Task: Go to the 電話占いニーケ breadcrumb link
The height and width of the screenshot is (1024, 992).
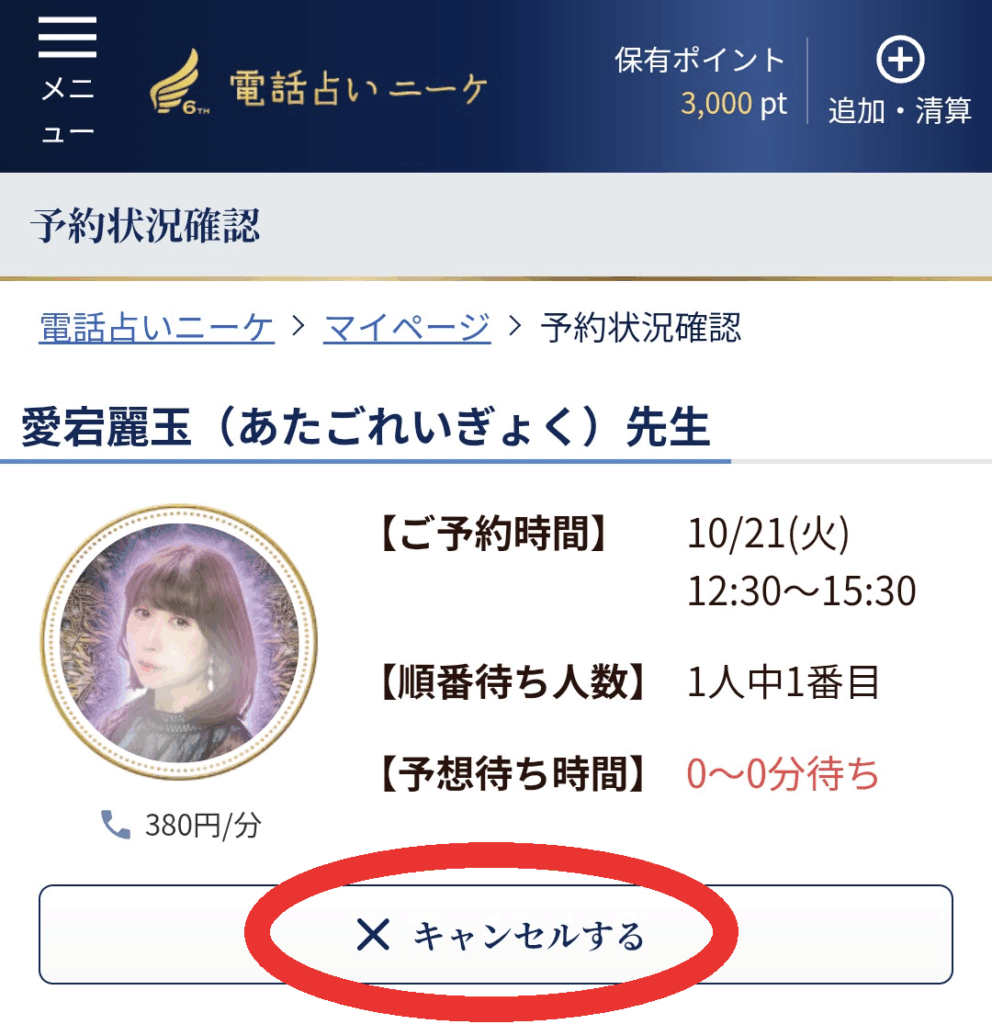Action: [156, 327]
